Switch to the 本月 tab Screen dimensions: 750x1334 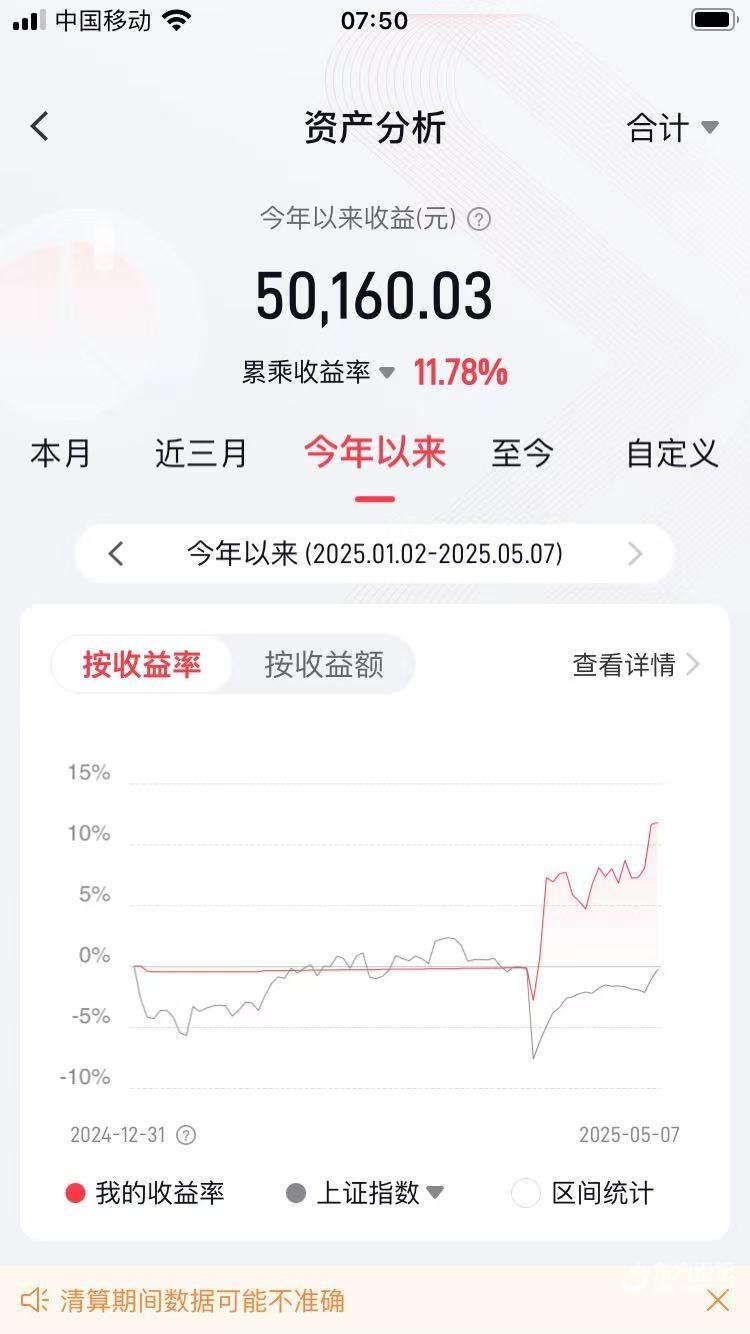coord(61,453)
